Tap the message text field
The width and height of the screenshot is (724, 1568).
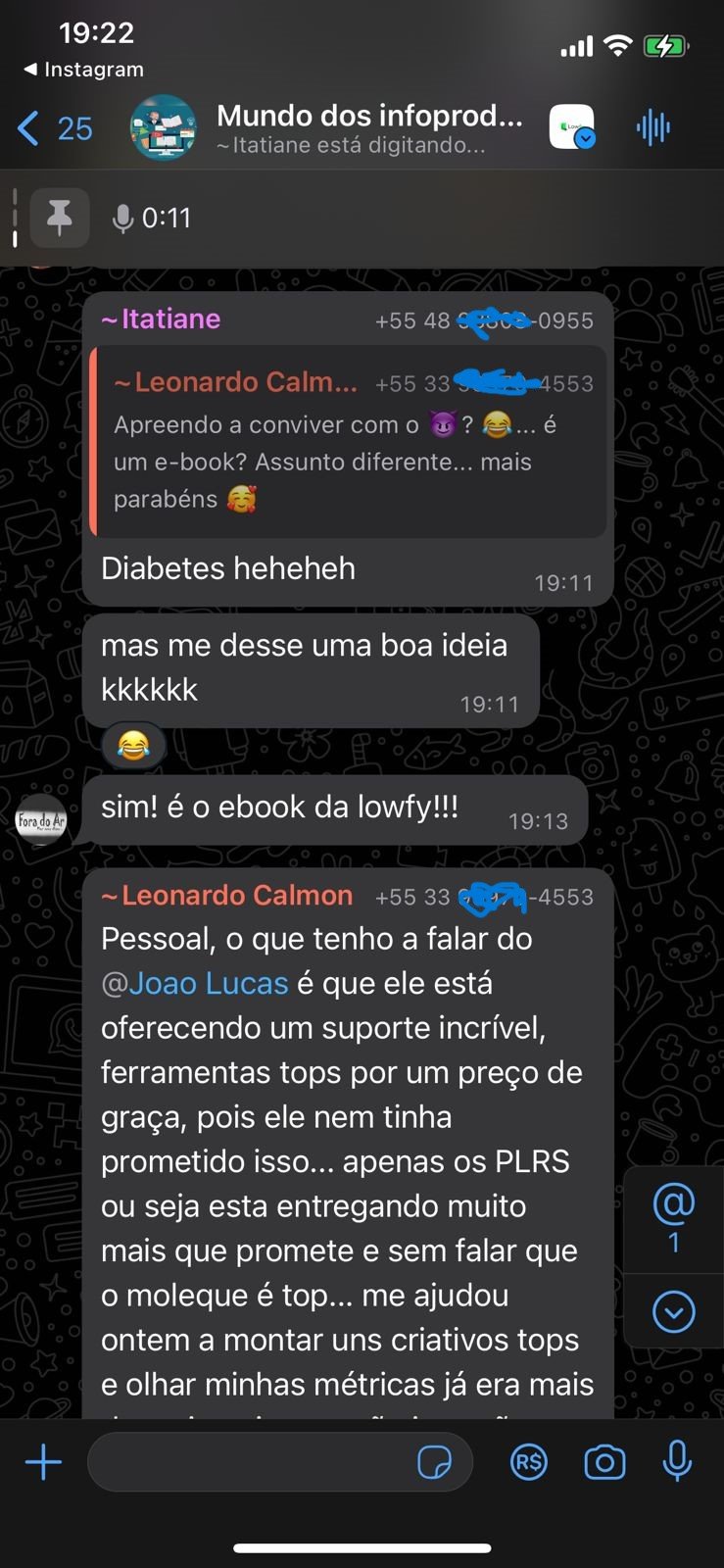tap(250, 1463)
